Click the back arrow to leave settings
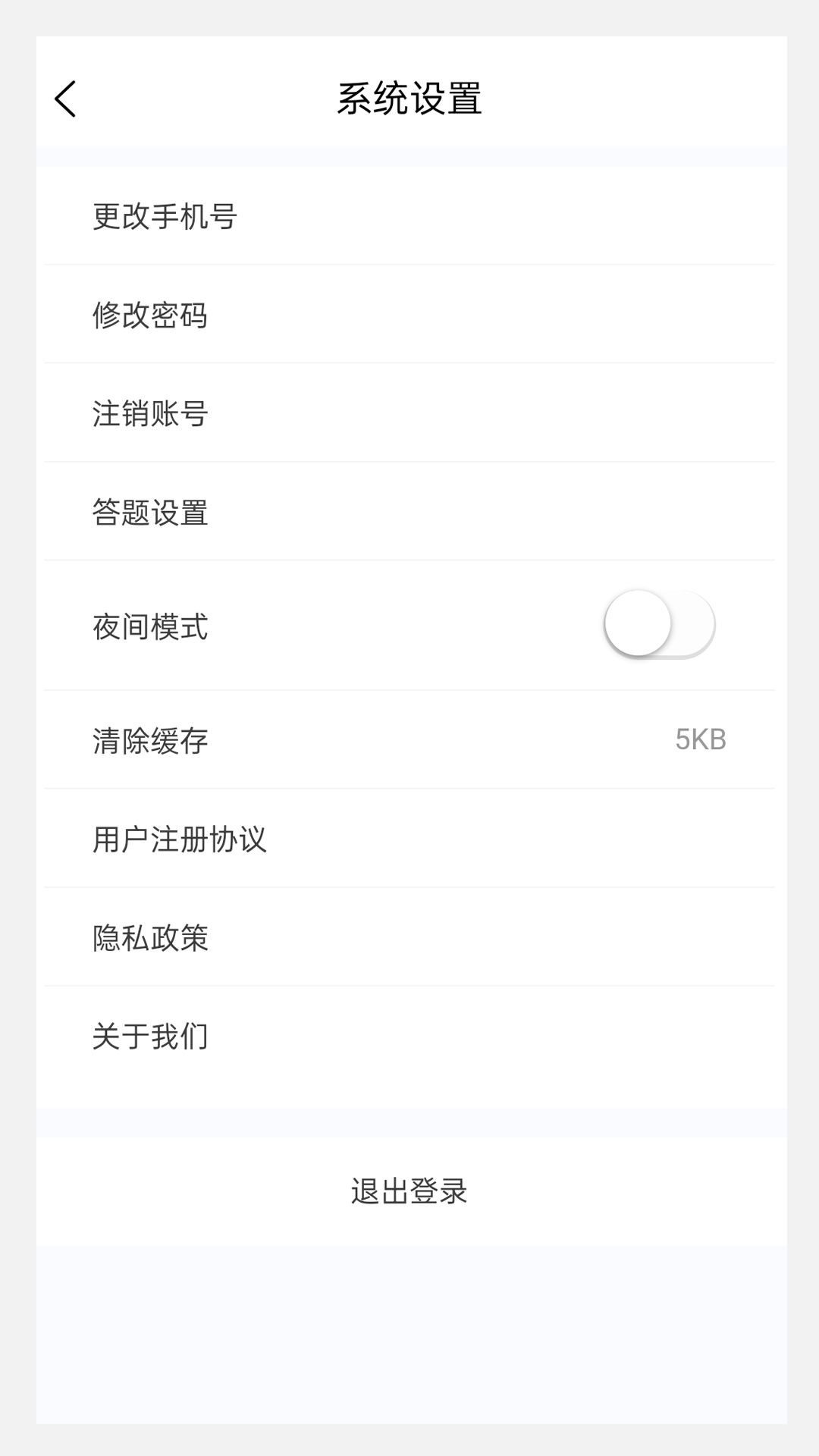 coord(64,99)
